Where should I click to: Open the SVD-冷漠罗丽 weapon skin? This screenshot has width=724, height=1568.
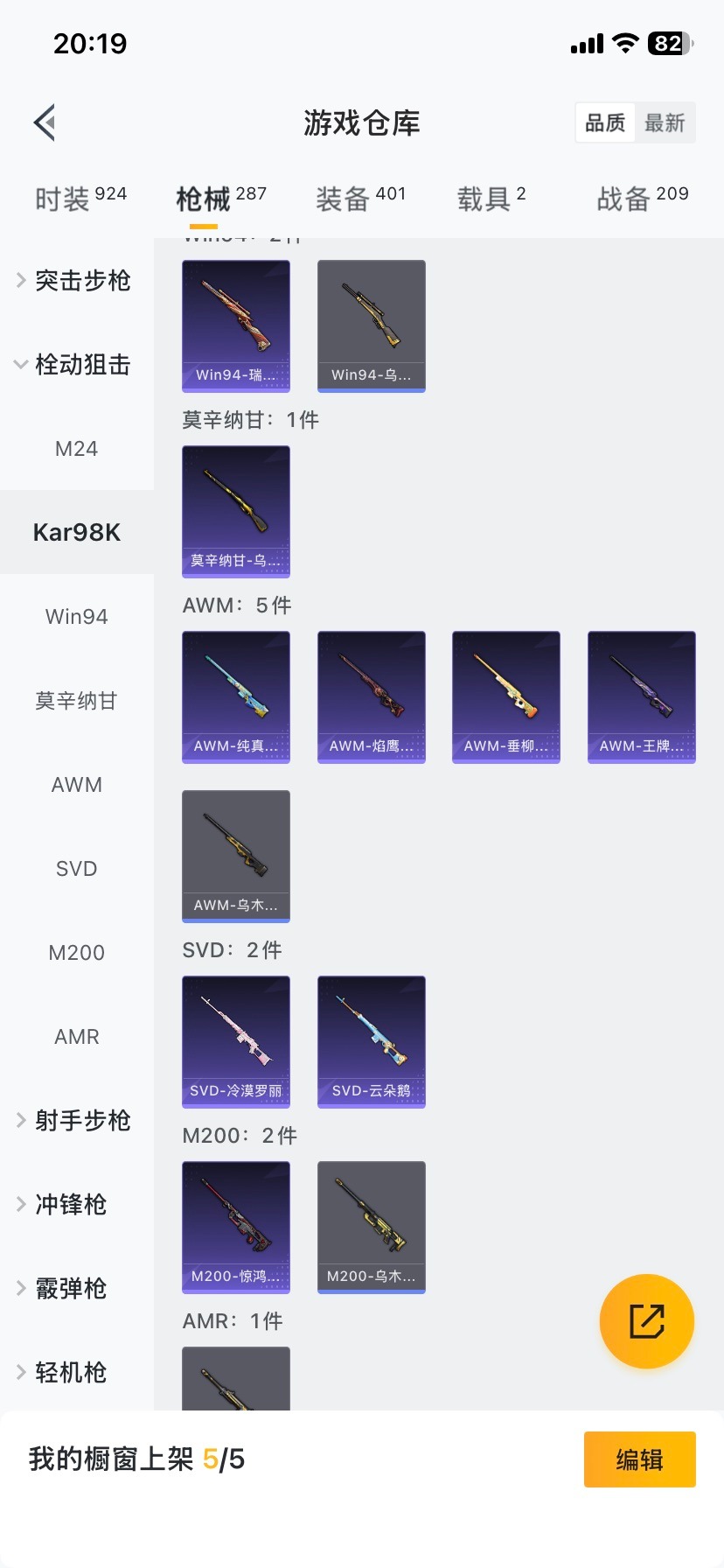235,1042
